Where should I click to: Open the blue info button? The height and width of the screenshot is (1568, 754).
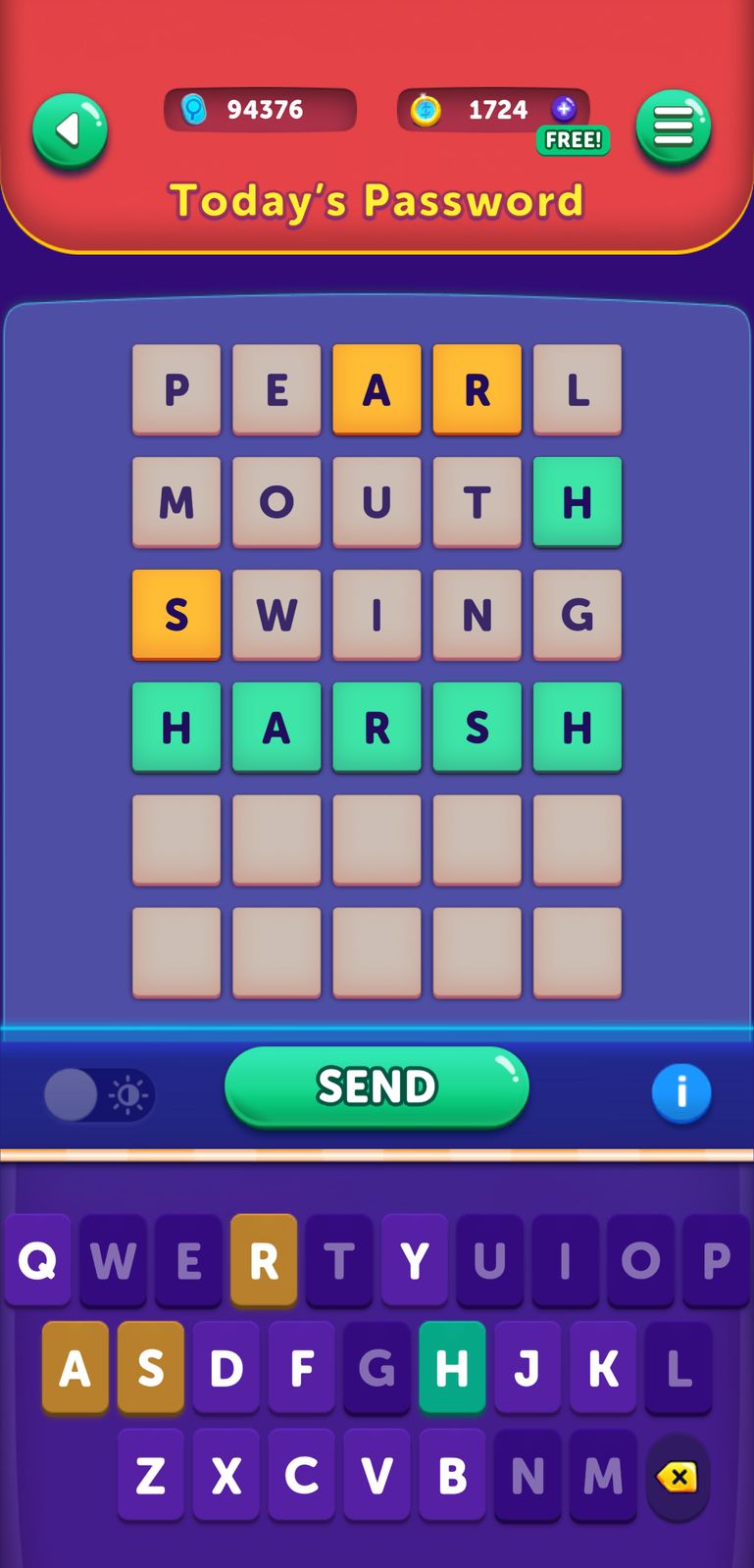680,1091
